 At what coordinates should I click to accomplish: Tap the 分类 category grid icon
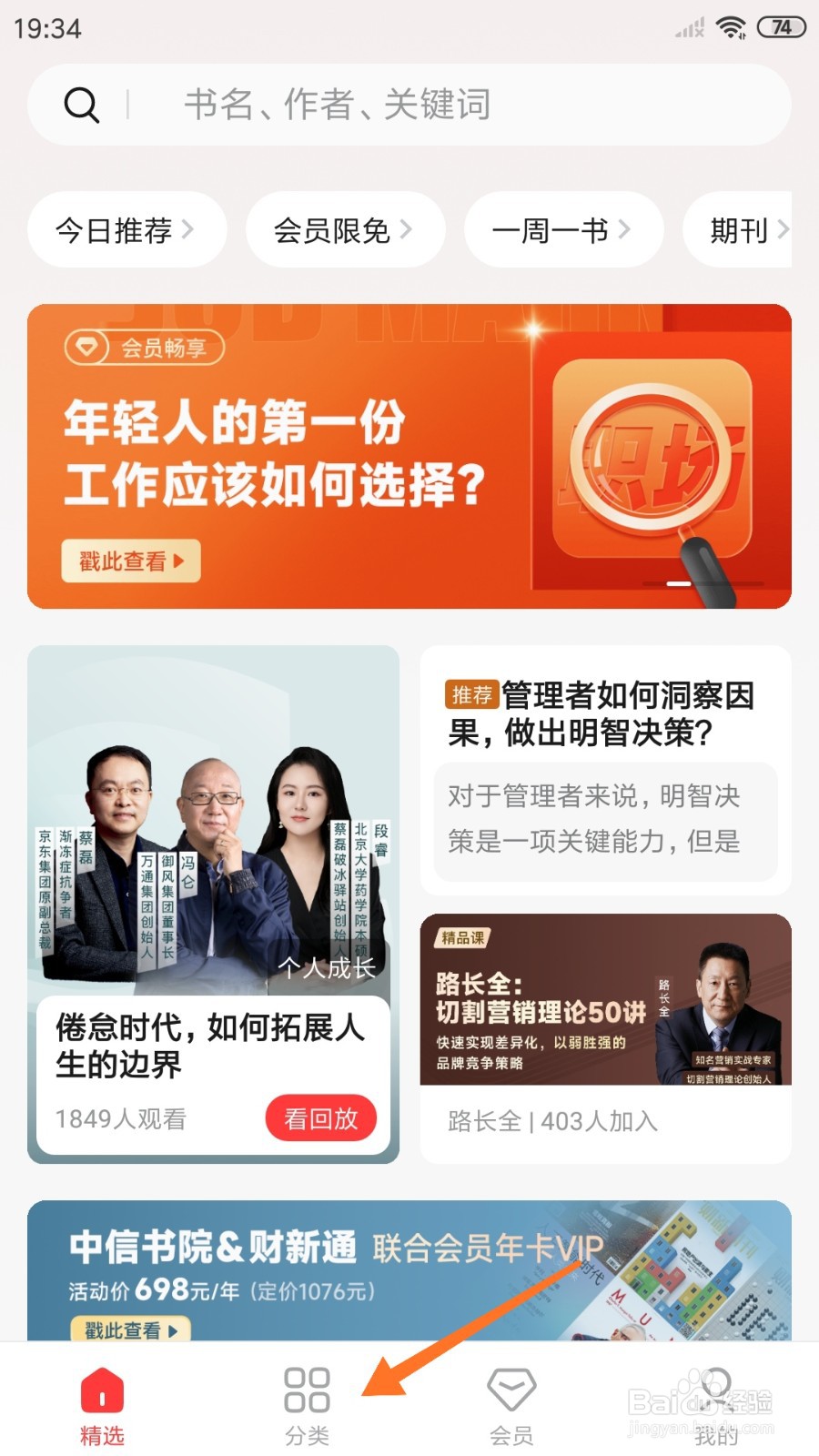pos(307,1388)
